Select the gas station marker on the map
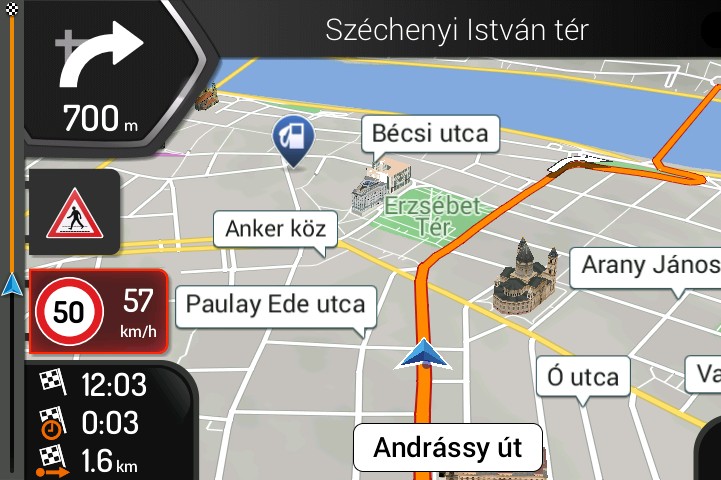The image size is (721, 480). 294,137
